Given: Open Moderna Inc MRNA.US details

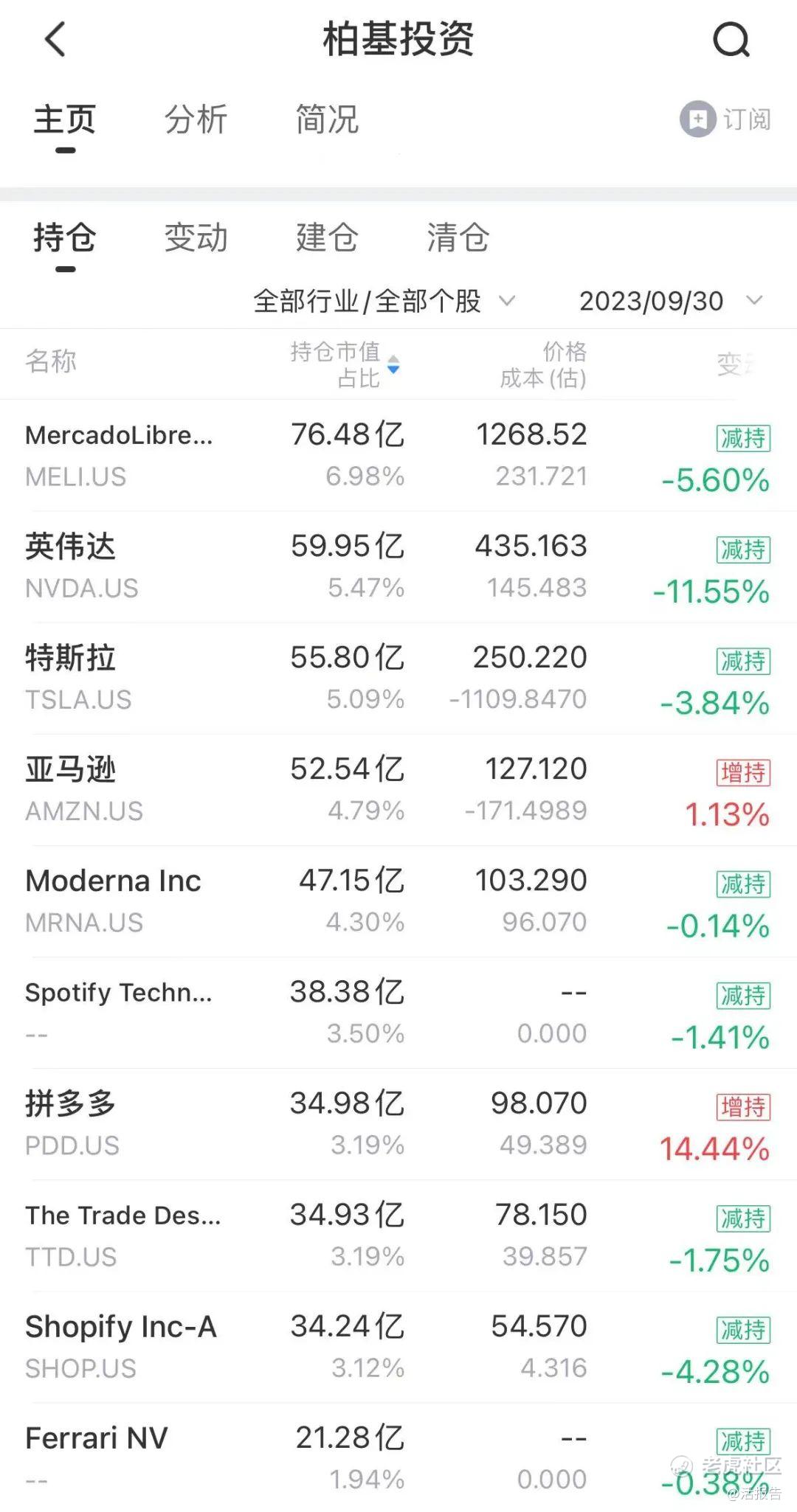Looking at the screenshot, I should click(x=398, y=901).
